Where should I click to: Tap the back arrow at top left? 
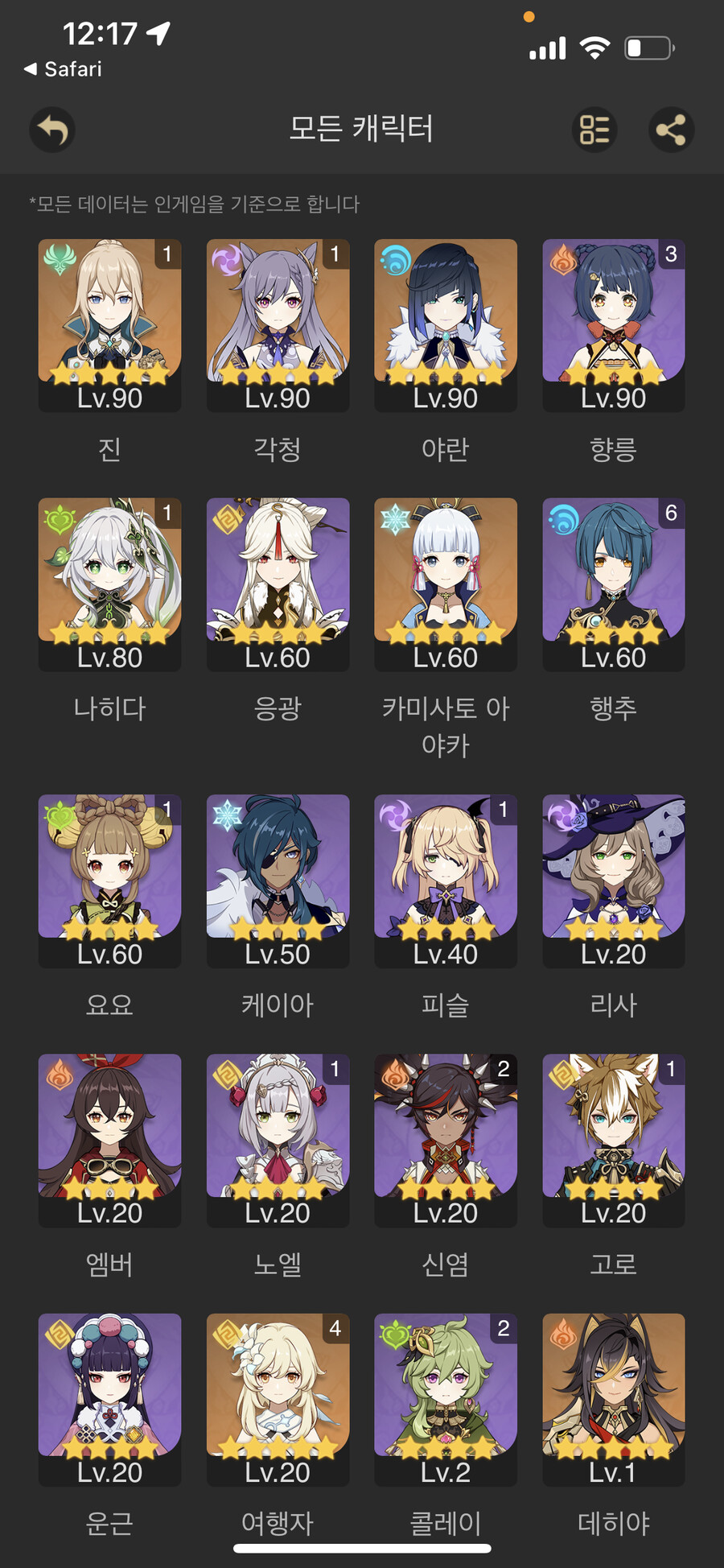coord(51,130)
